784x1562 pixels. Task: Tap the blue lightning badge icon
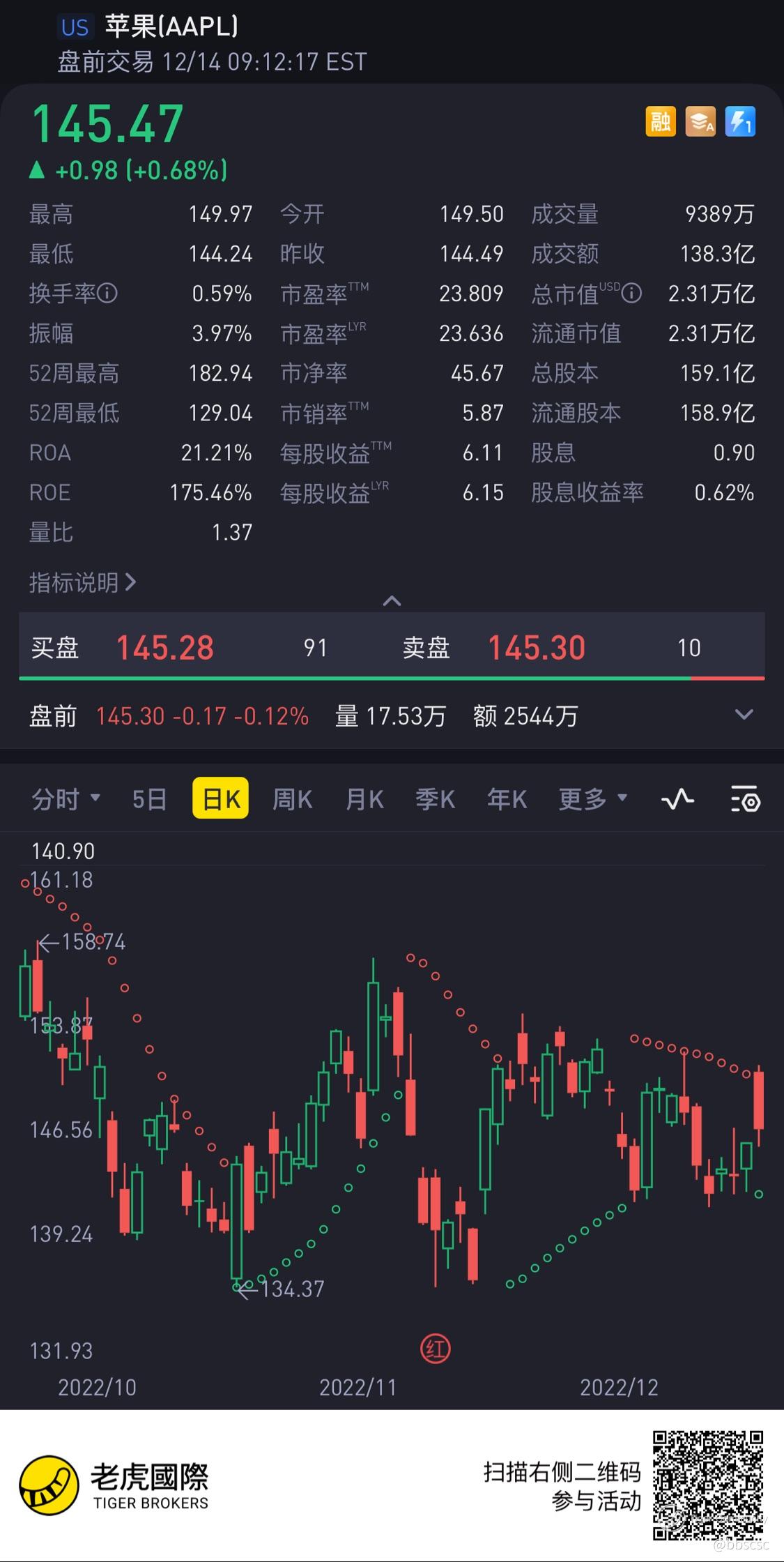[x=740, y=122]
